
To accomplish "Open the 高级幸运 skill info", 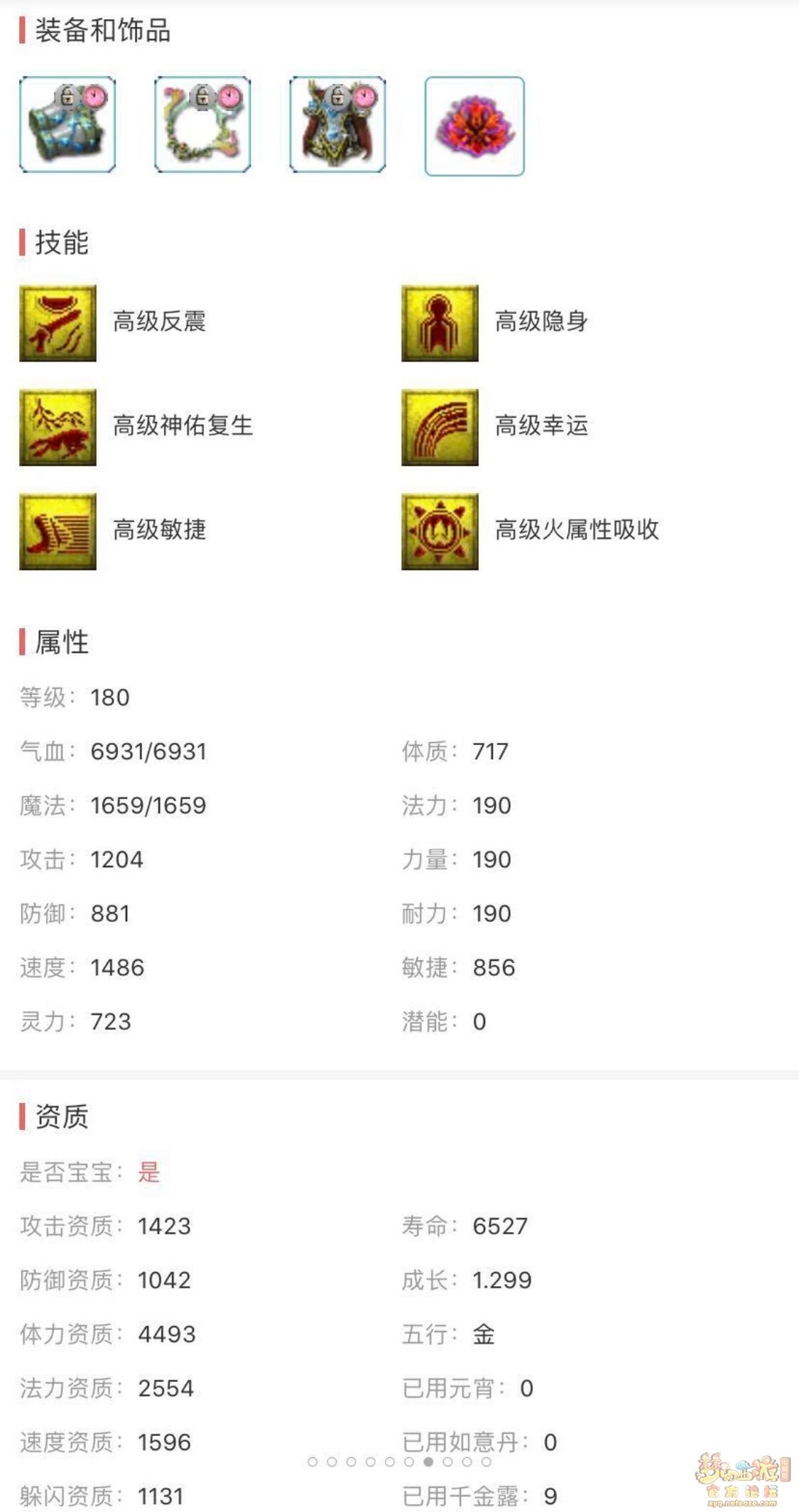I will (440, 428).
